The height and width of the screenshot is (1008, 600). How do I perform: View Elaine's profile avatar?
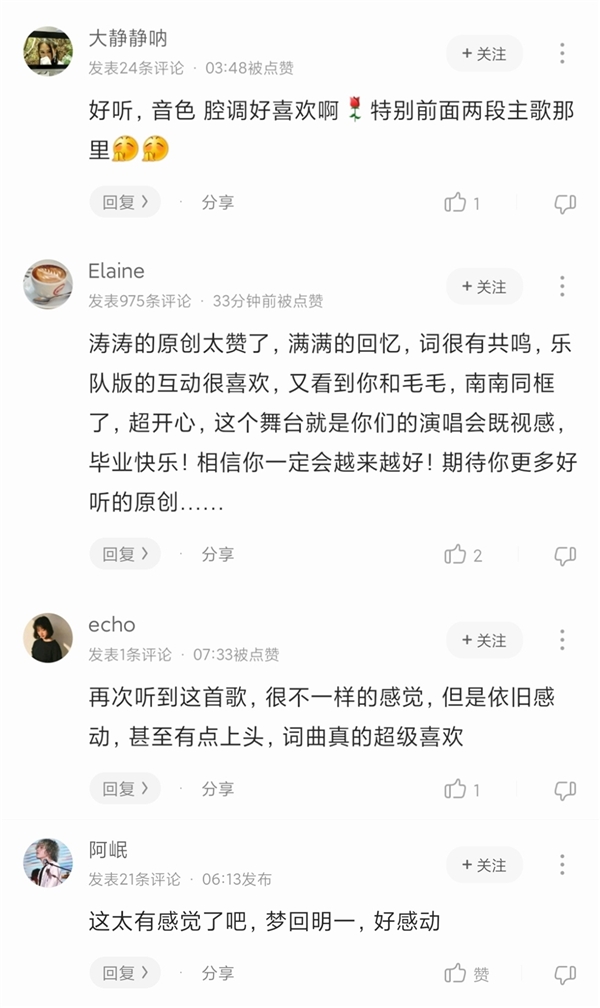point(48,285)
